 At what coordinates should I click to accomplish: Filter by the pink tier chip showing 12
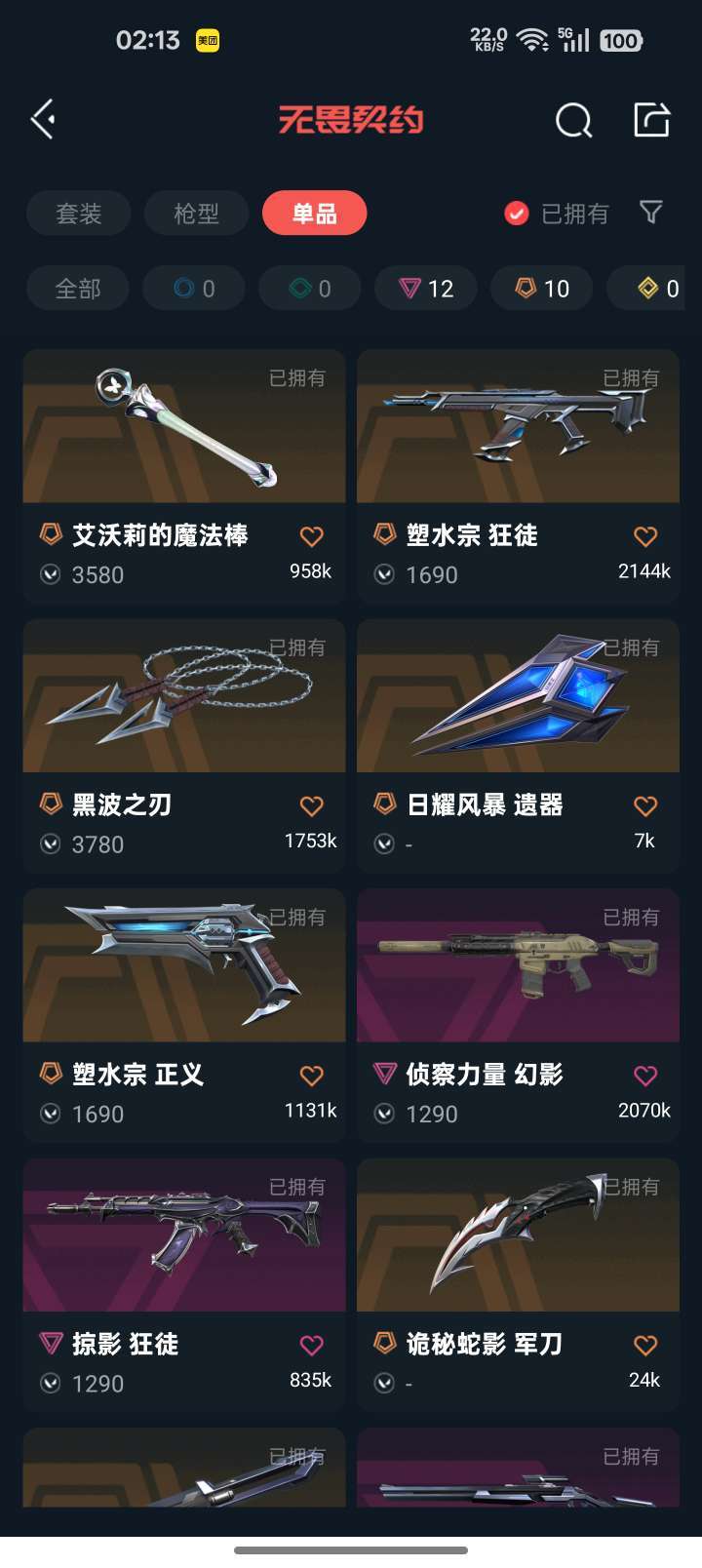(427, 289)
